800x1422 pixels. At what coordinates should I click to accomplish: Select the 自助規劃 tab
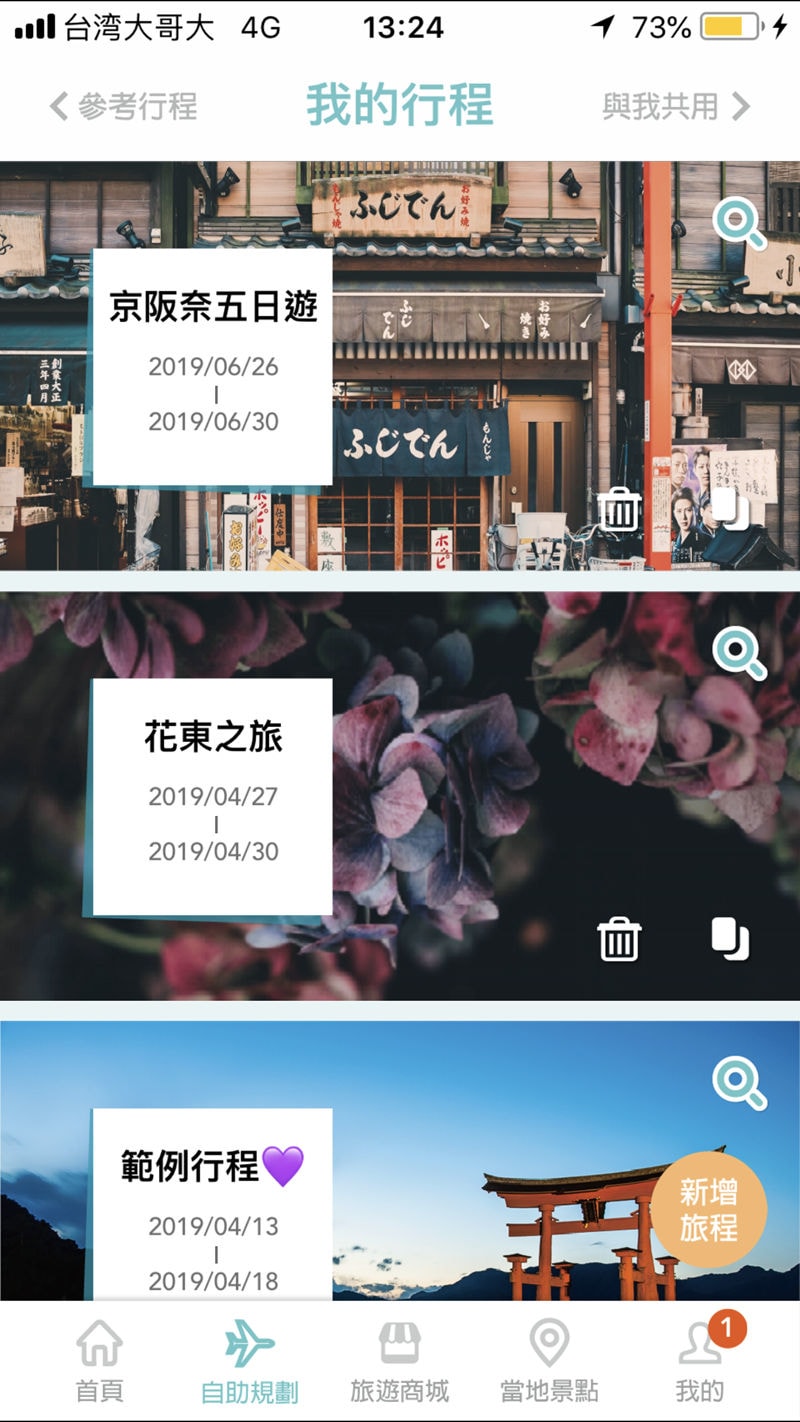coord(250,1360)
